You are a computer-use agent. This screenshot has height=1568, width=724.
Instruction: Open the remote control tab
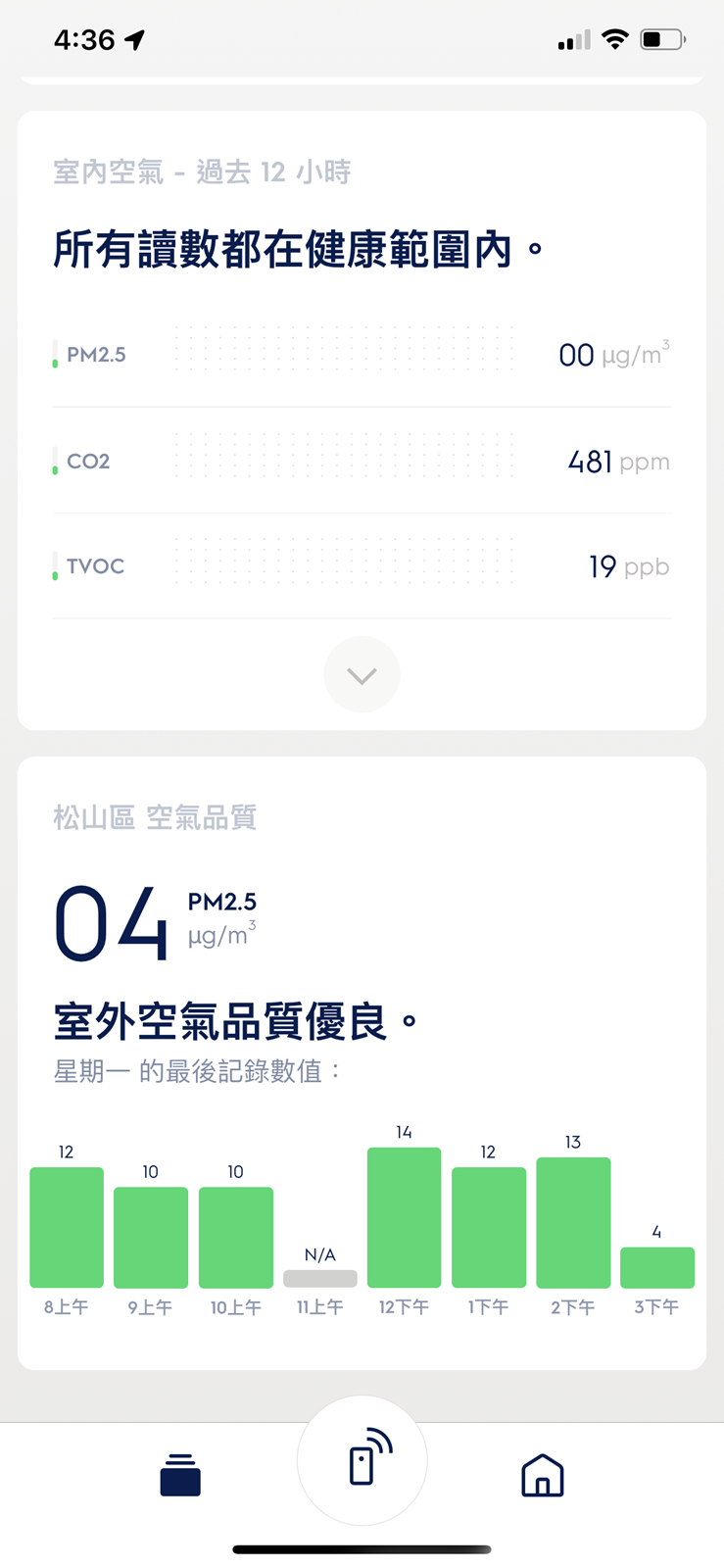tap(362, 1460)
